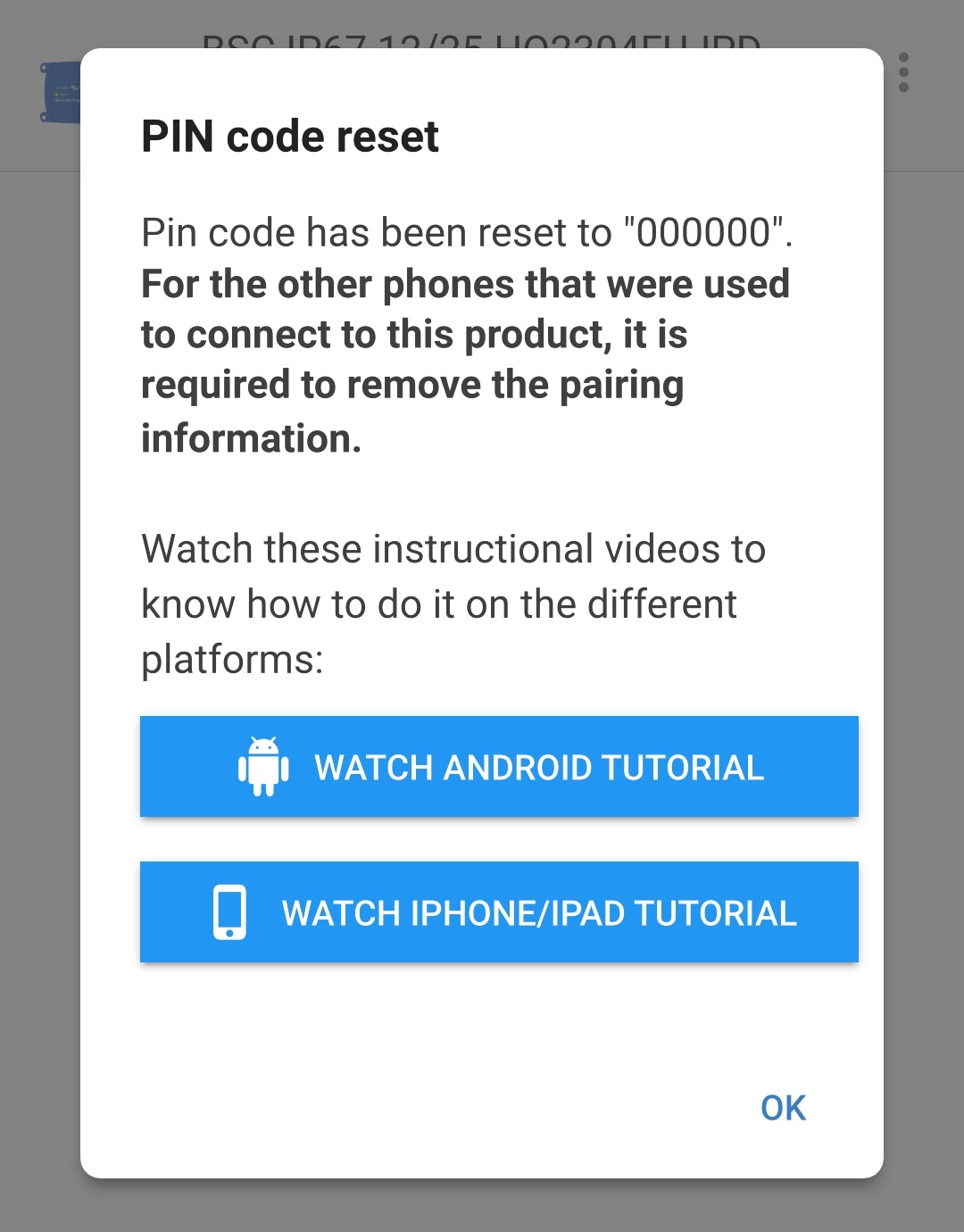
Task: Select the Android tutorial blue banner
Action: click(498, 766)
